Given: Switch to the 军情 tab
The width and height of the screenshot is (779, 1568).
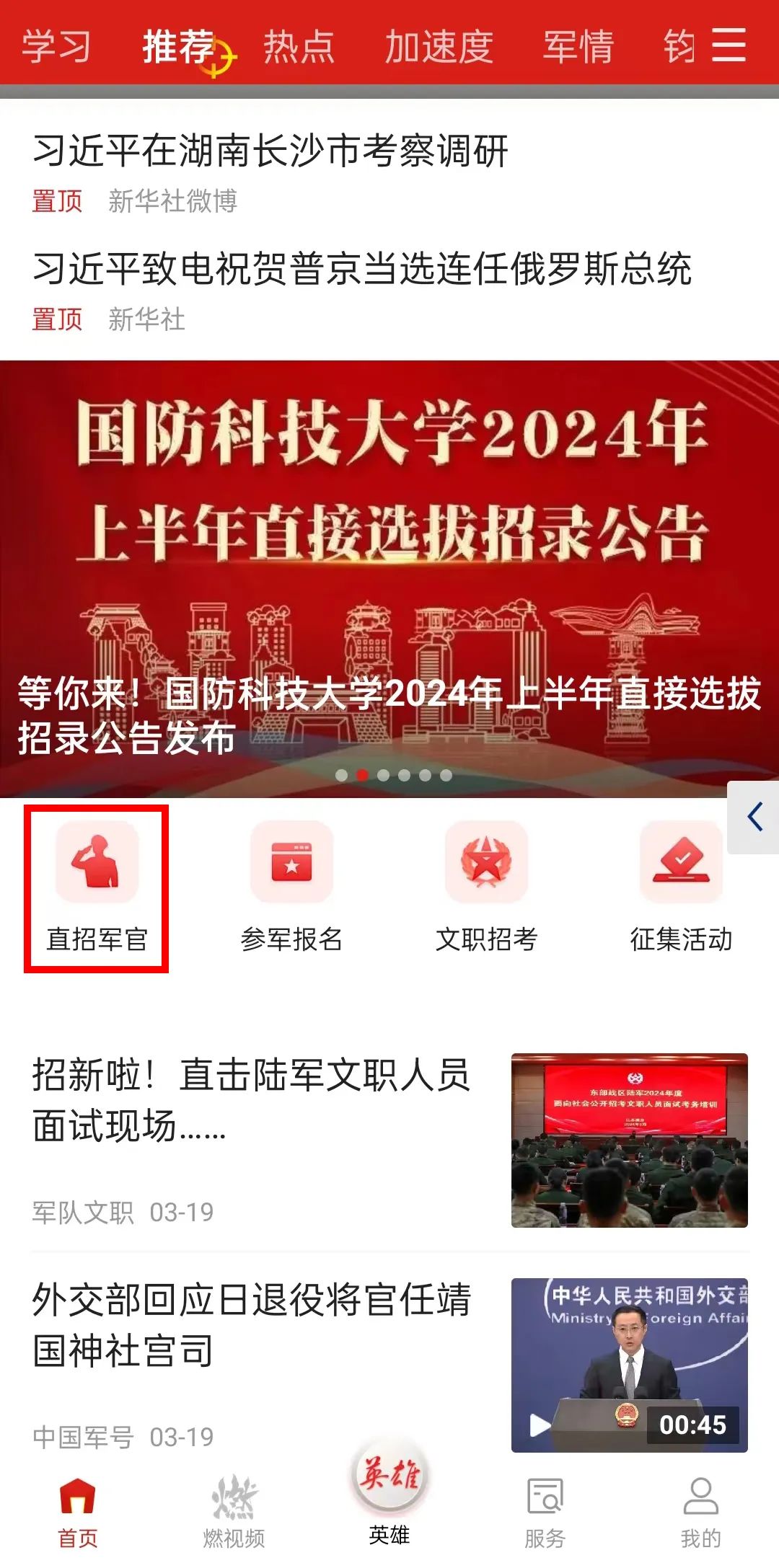Looking at the screenshot, I should click(x=578, y=47).
